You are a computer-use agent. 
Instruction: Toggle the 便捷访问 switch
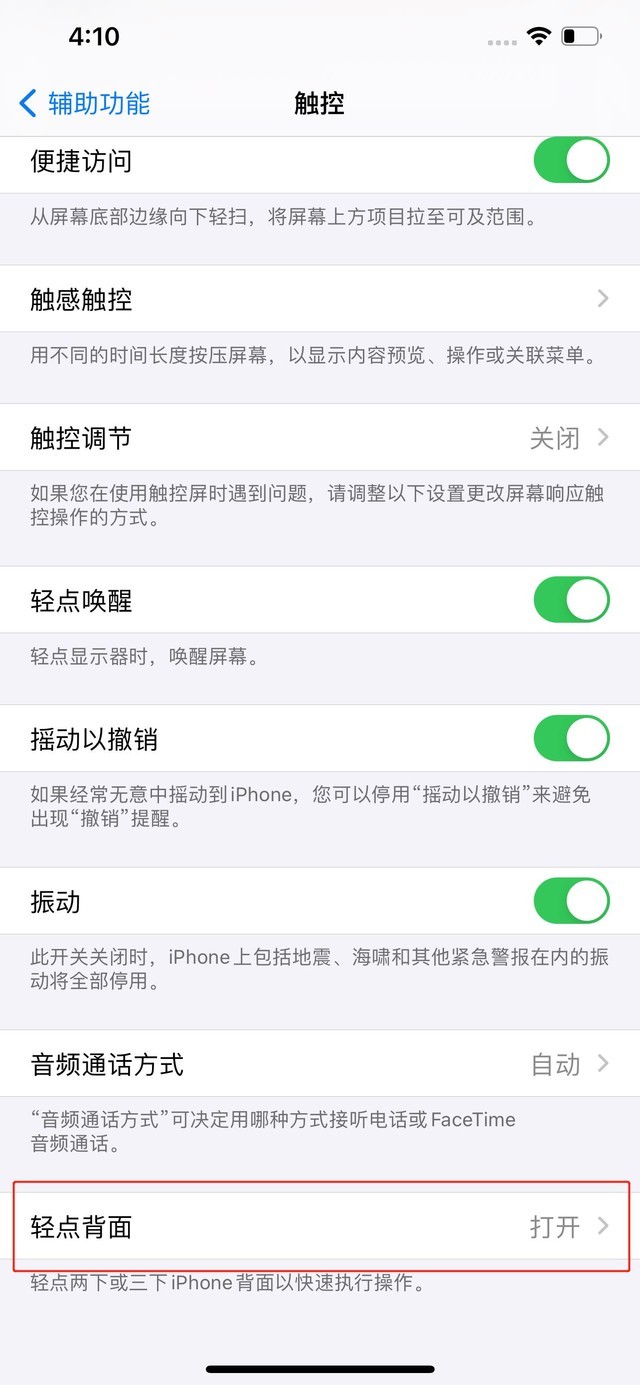[x=571, y=161]
